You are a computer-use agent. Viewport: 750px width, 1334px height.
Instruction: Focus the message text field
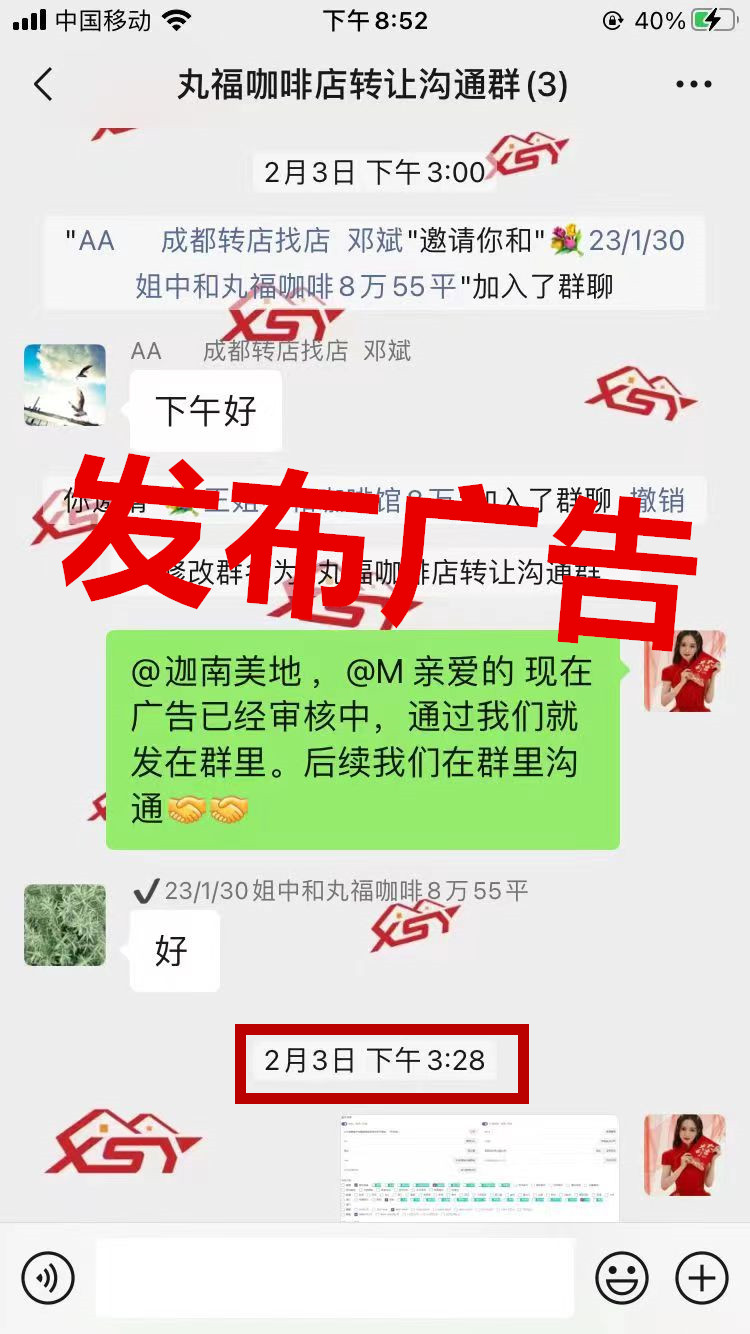335,1277
